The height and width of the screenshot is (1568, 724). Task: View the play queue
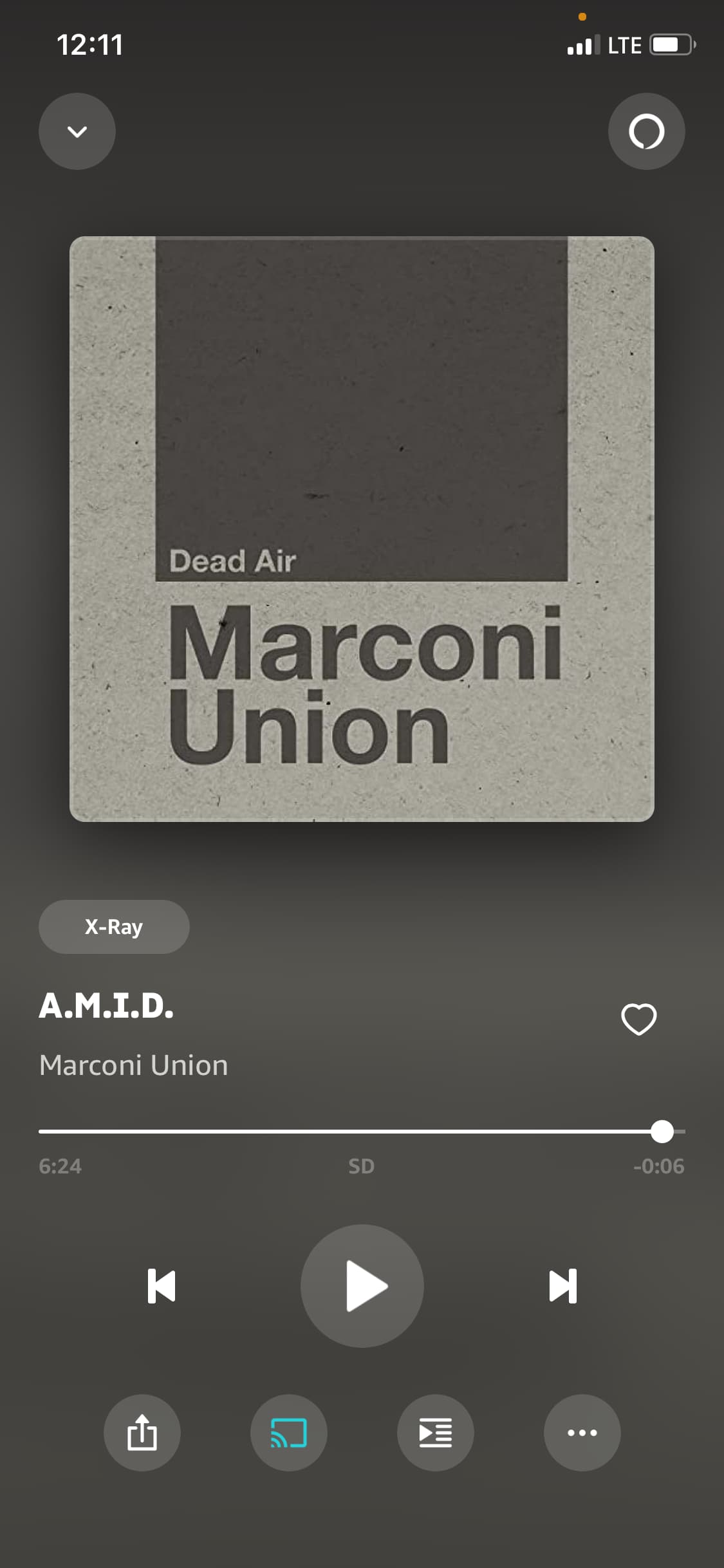tap(436, 1433)
